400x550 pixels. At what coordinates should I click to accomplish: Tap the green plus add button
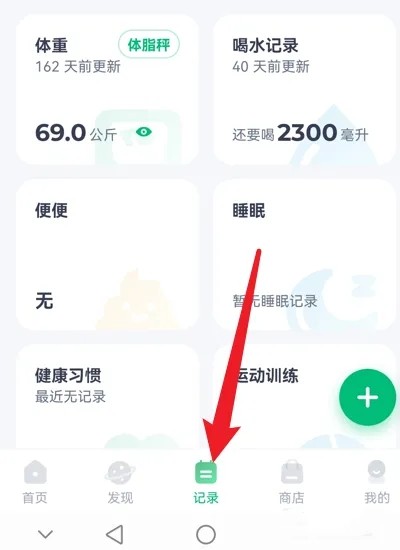click(367, 397)
